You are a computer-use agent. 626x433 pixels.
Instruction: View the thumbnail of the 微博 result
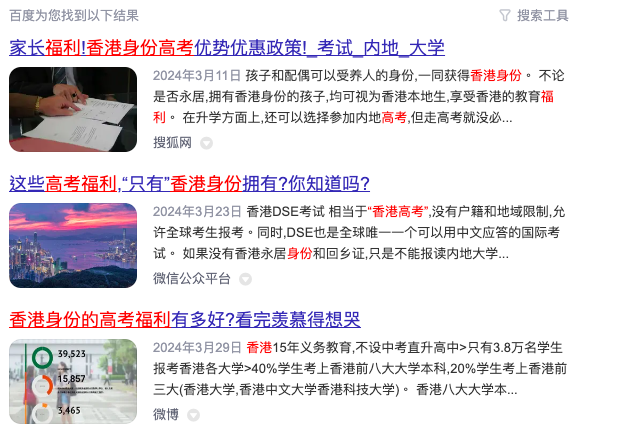click(x=73, y=380)
